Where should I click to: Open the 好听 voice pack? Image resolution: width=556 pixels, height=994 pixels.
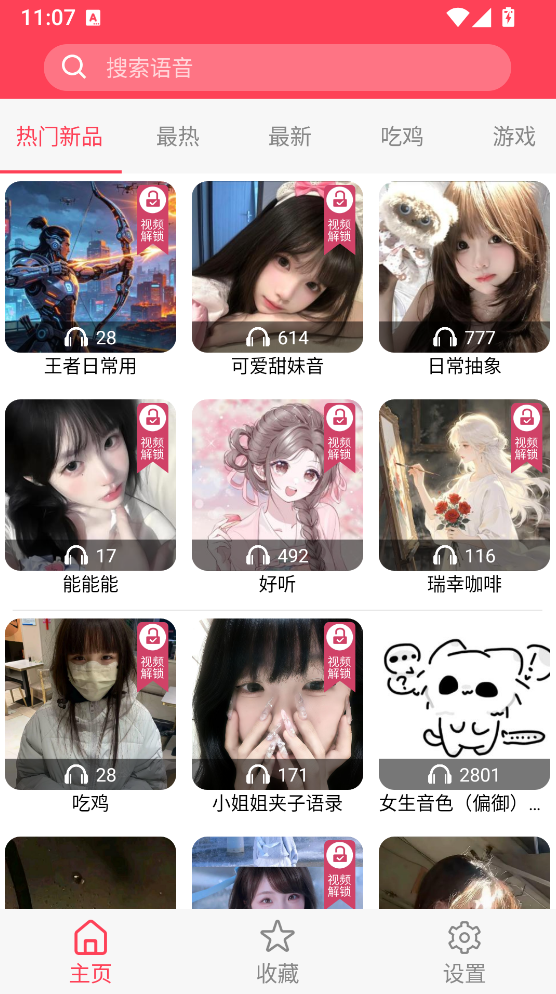[x=278, y=496]
